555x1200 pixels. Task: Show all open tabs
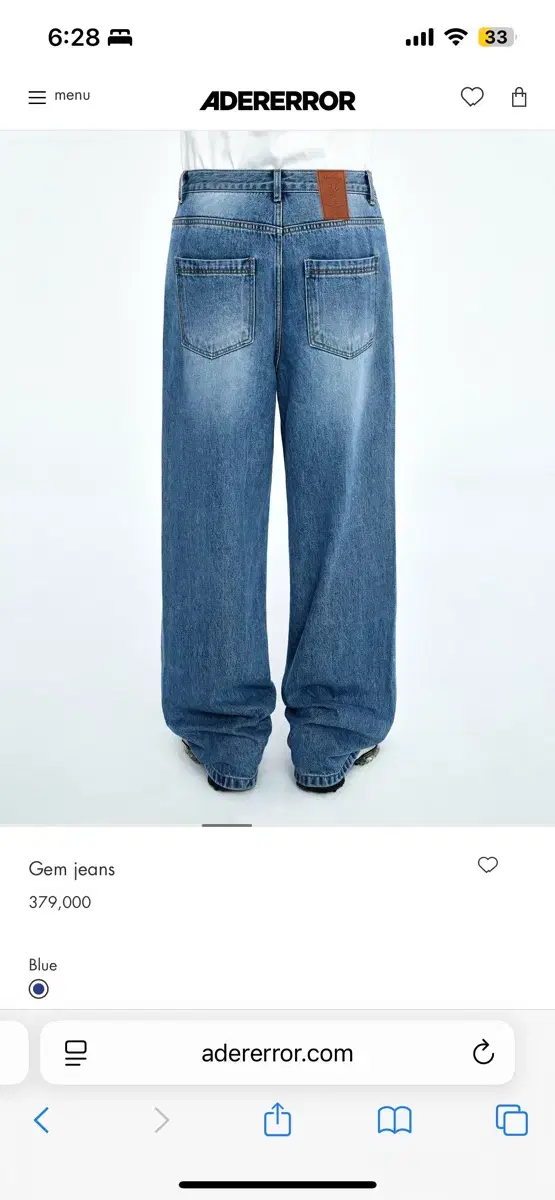[512, 1120]
